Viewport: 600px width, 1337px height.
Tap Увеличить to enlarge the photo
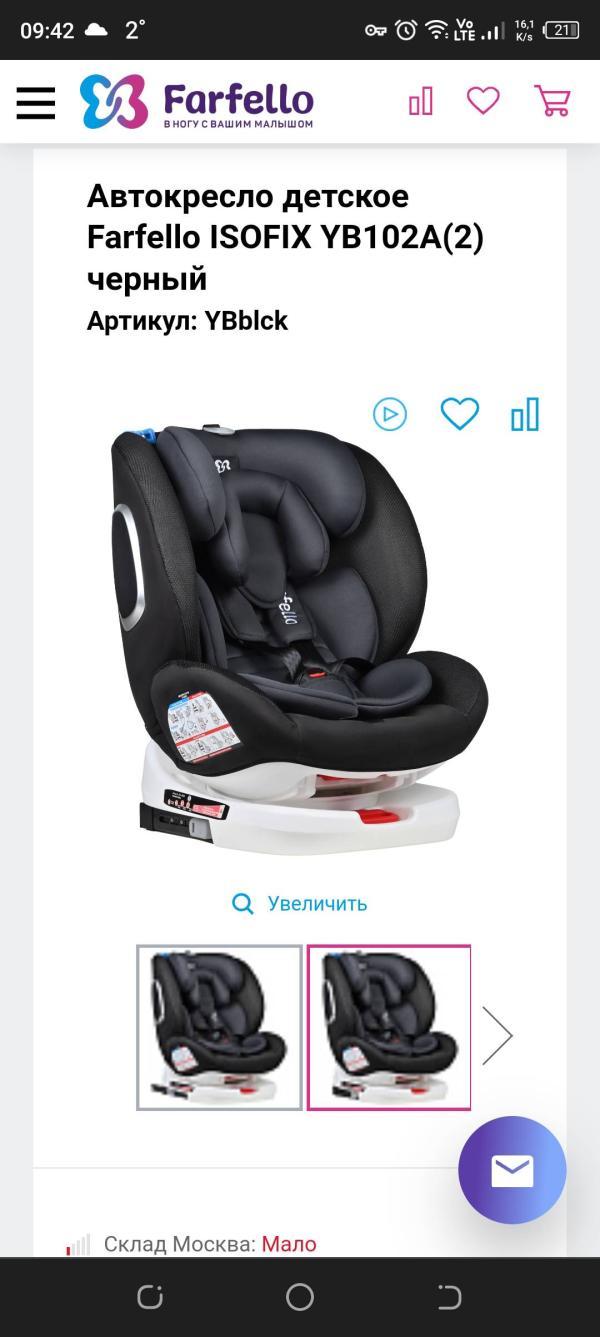click(300, 904)
